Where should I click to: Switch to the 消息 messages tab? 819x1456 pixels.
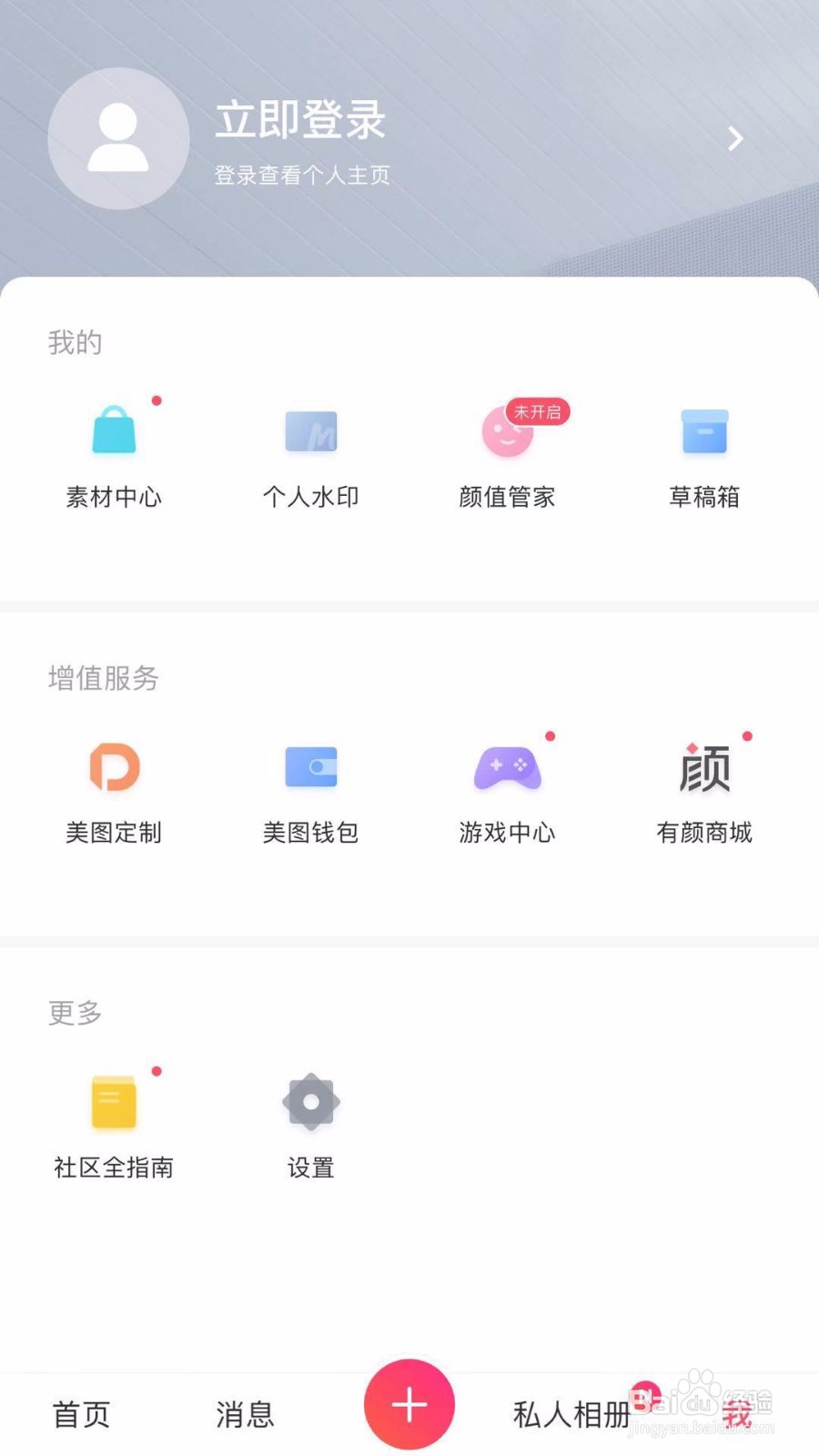coord(246,1413)
